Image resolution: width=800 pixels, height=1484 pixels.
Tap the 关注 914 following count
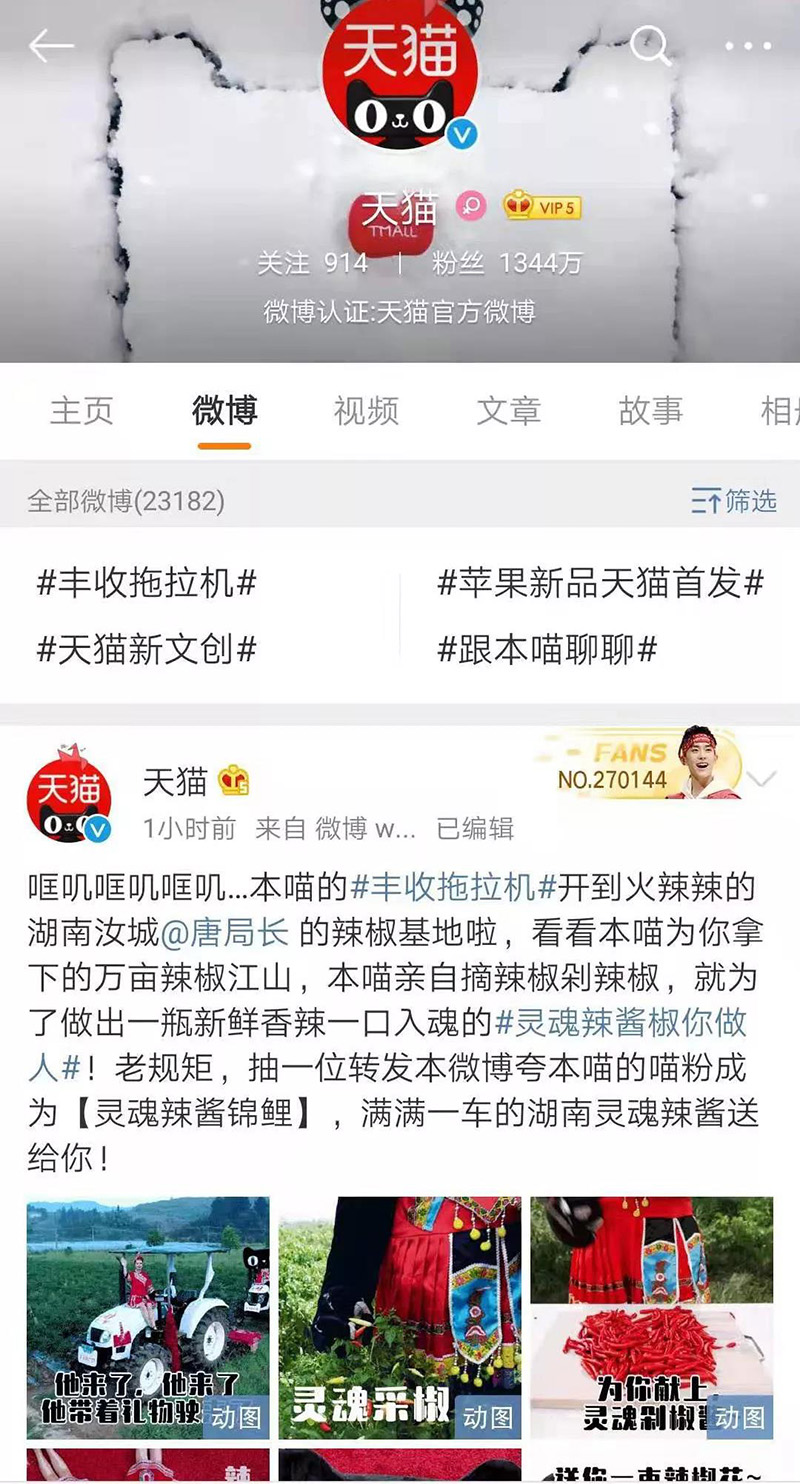313,264
